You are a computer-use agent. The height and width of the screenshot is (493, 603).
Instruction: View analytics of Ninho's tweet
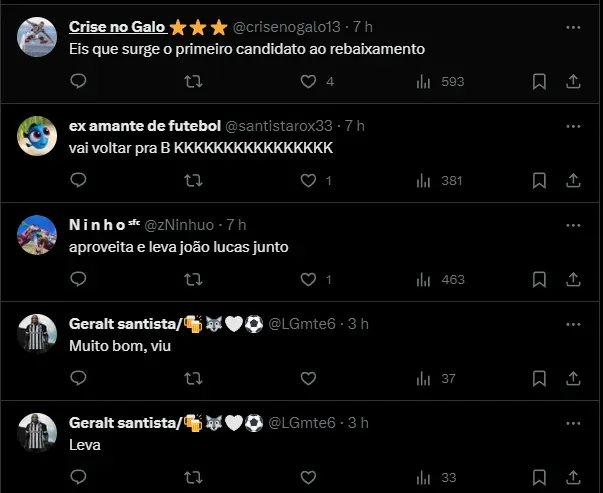(x=423, y=279)
